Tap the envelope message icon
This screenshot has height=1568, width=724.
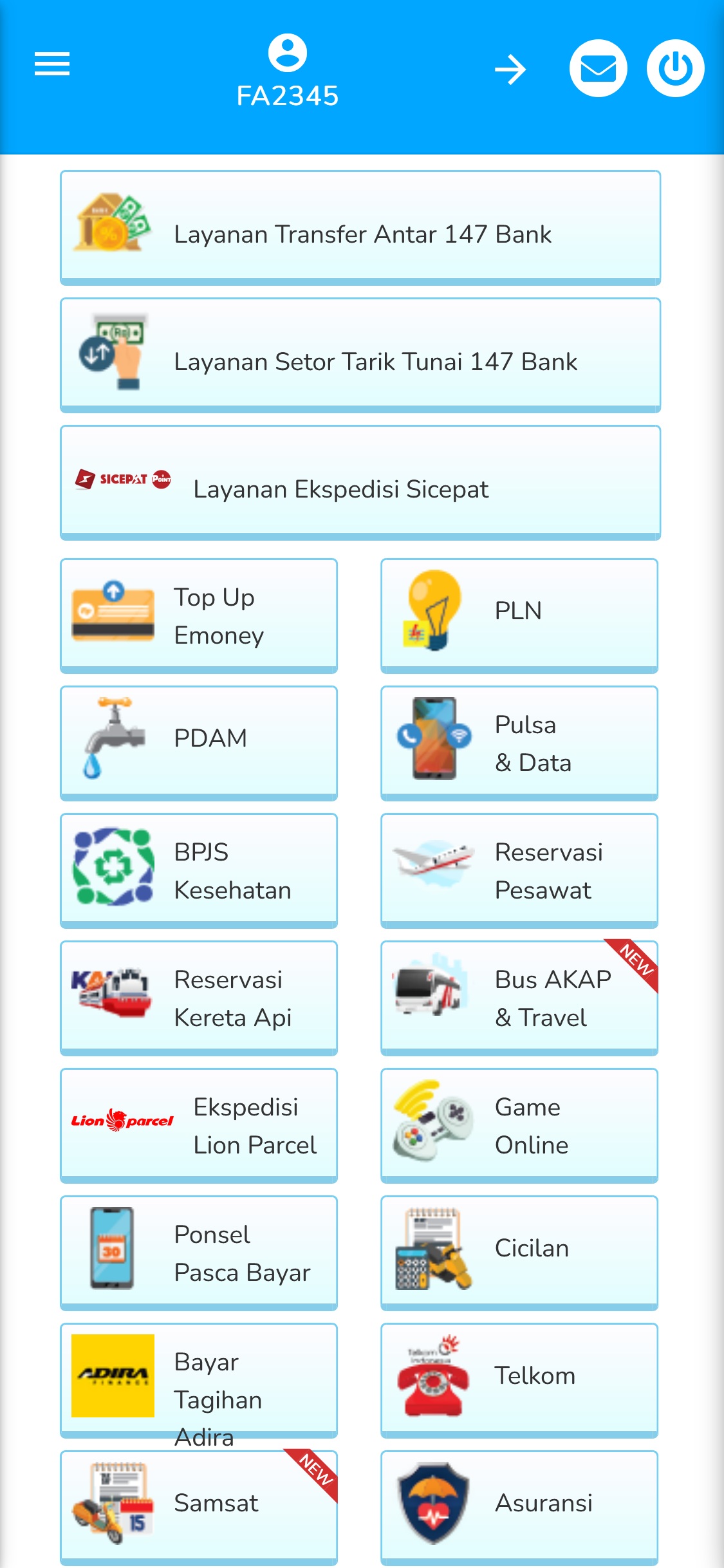click(x=599, y=67)
